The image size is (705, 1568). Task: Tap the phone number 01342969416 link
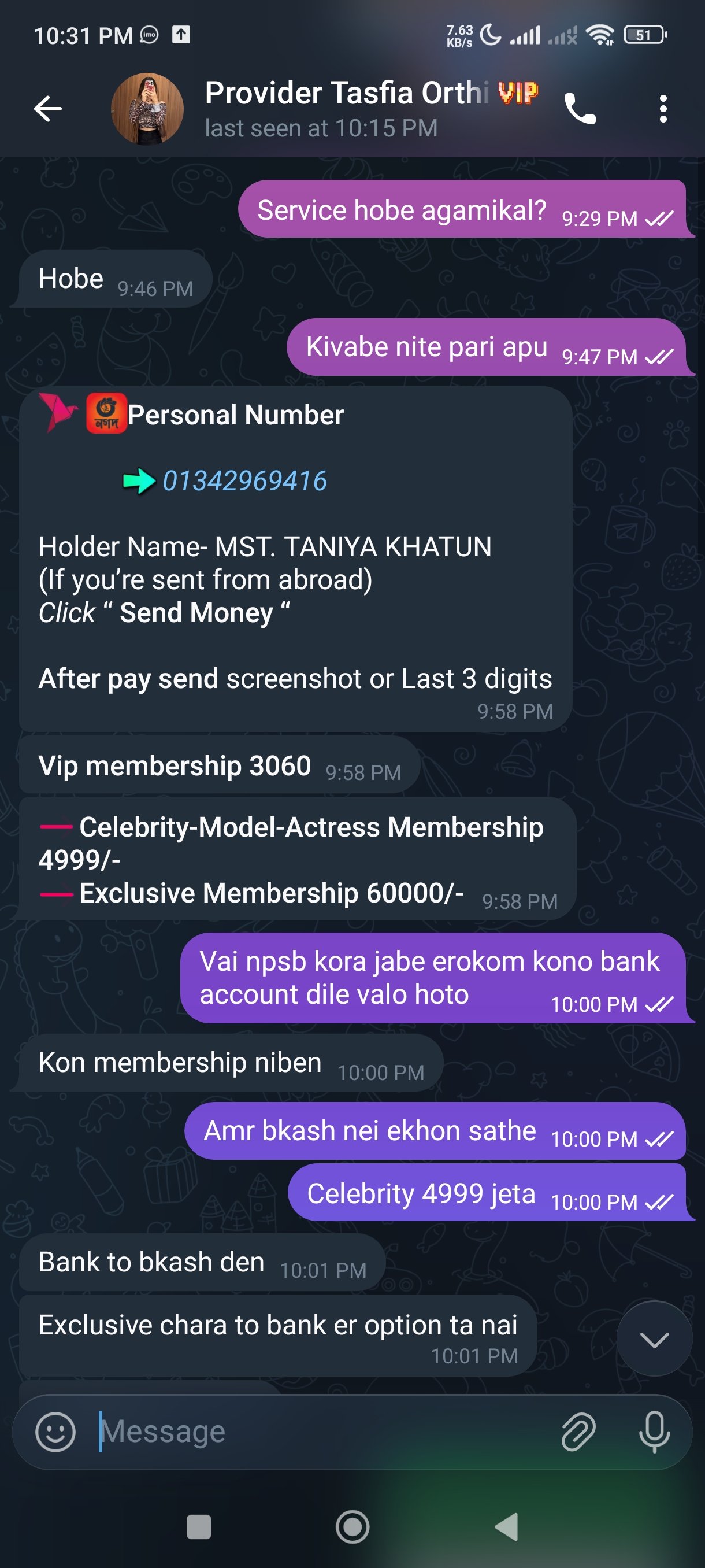(244, 481)
